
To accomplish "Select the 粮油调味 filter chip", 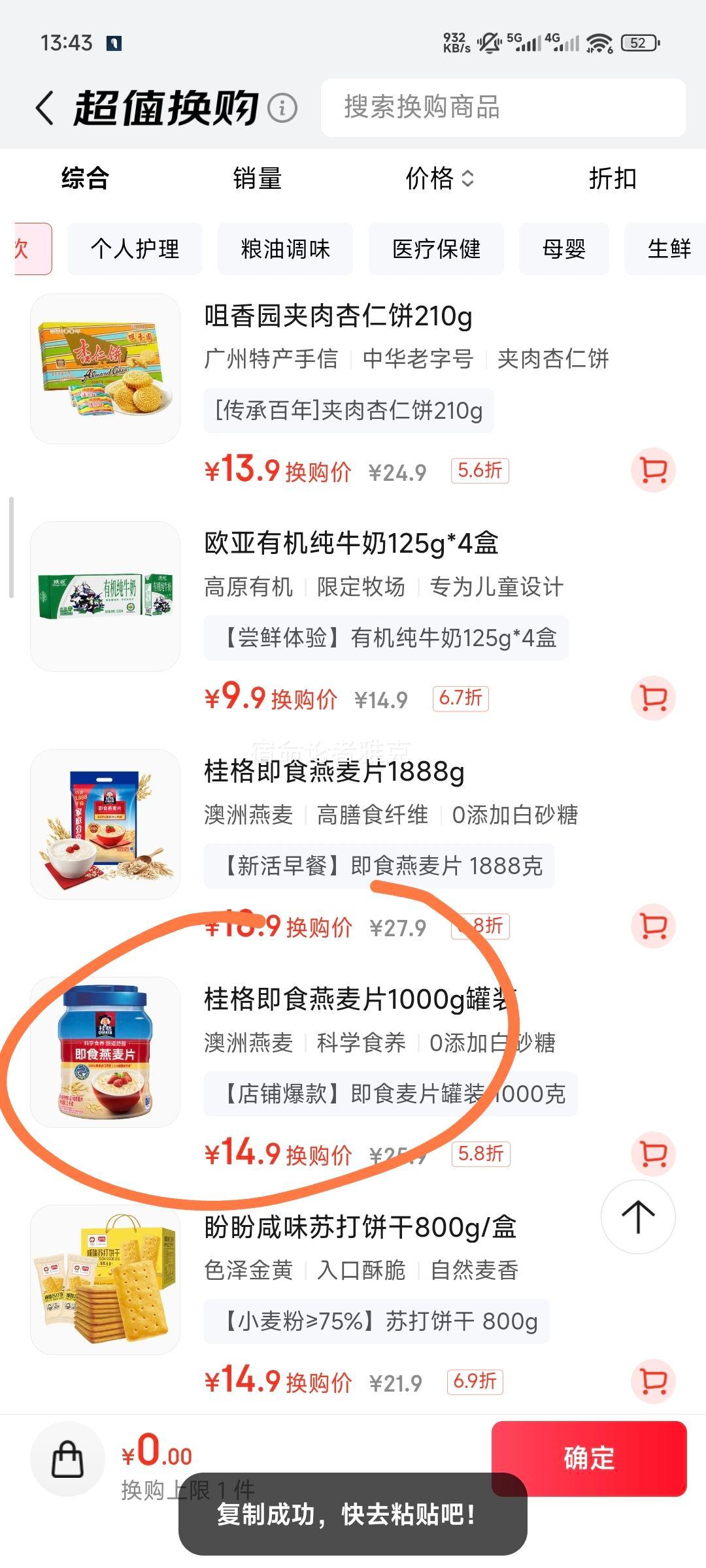I will coord(285,249).
